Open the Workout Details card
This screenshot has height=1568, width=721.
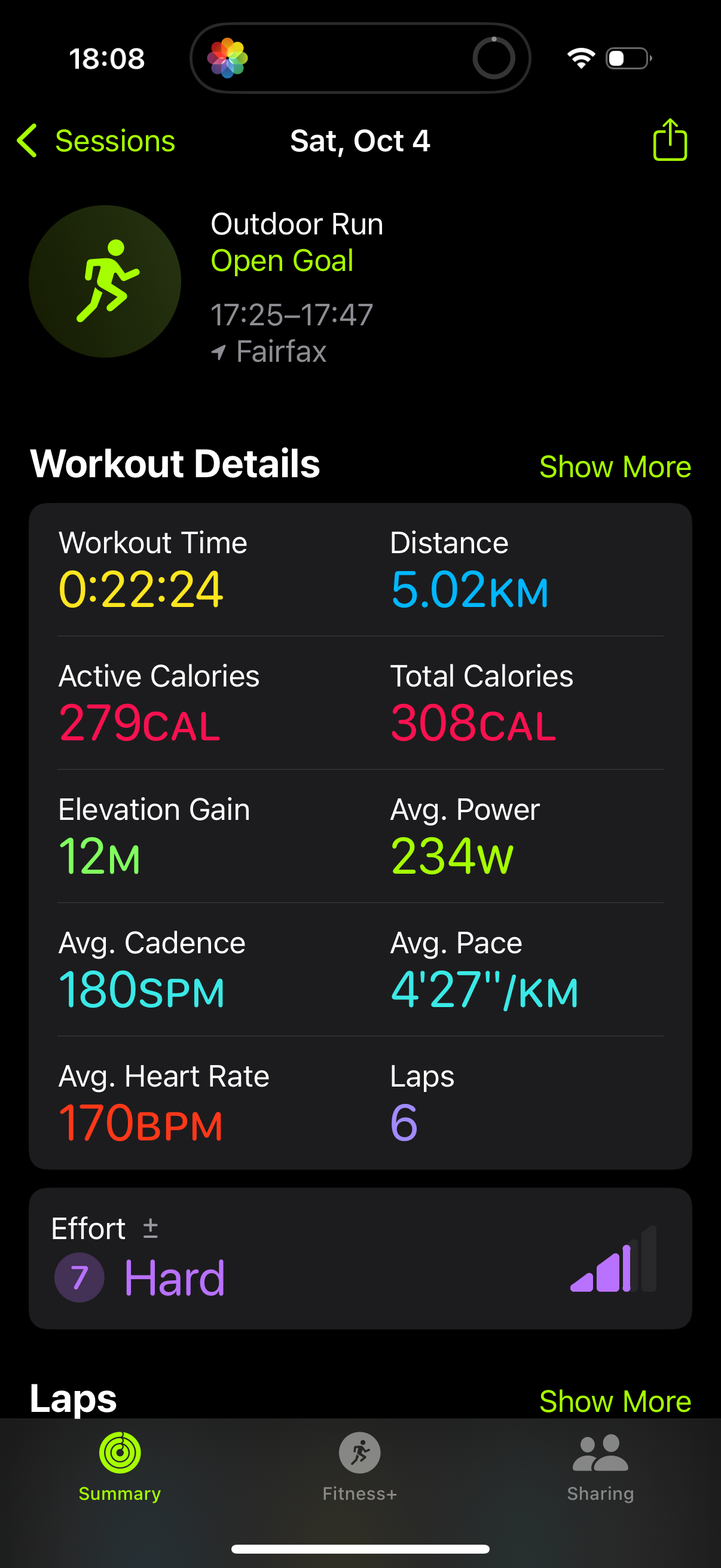pos(359,835)
